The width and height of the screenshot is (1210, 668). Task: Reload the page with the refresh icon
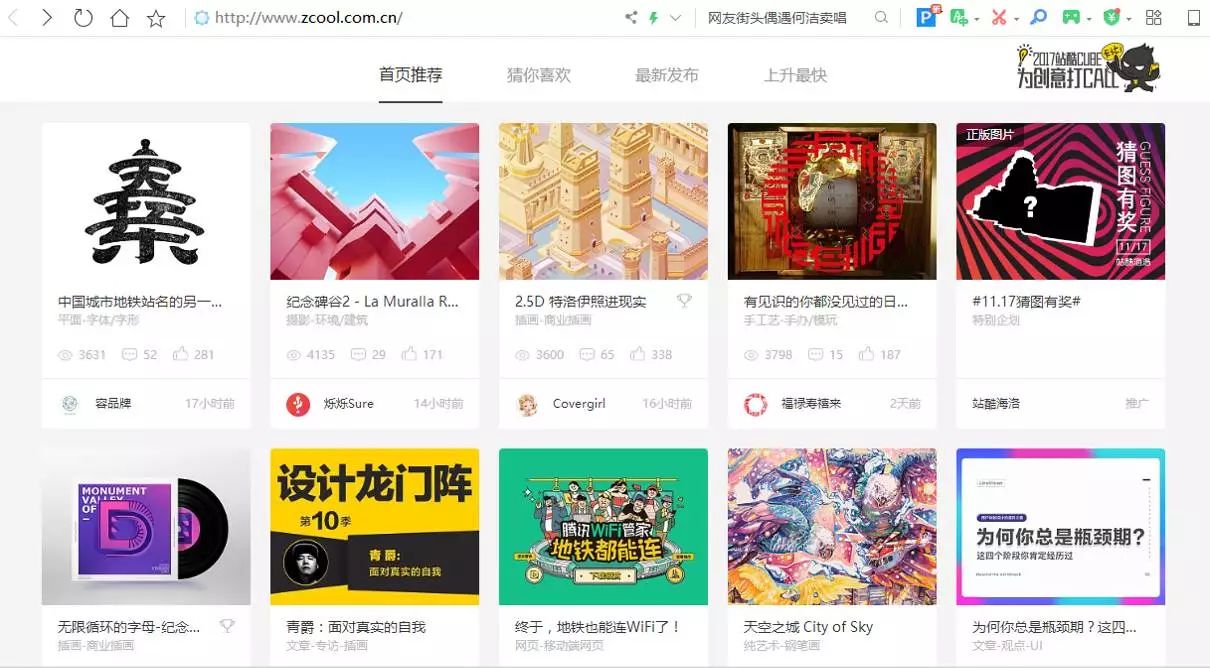pos(83,17)
